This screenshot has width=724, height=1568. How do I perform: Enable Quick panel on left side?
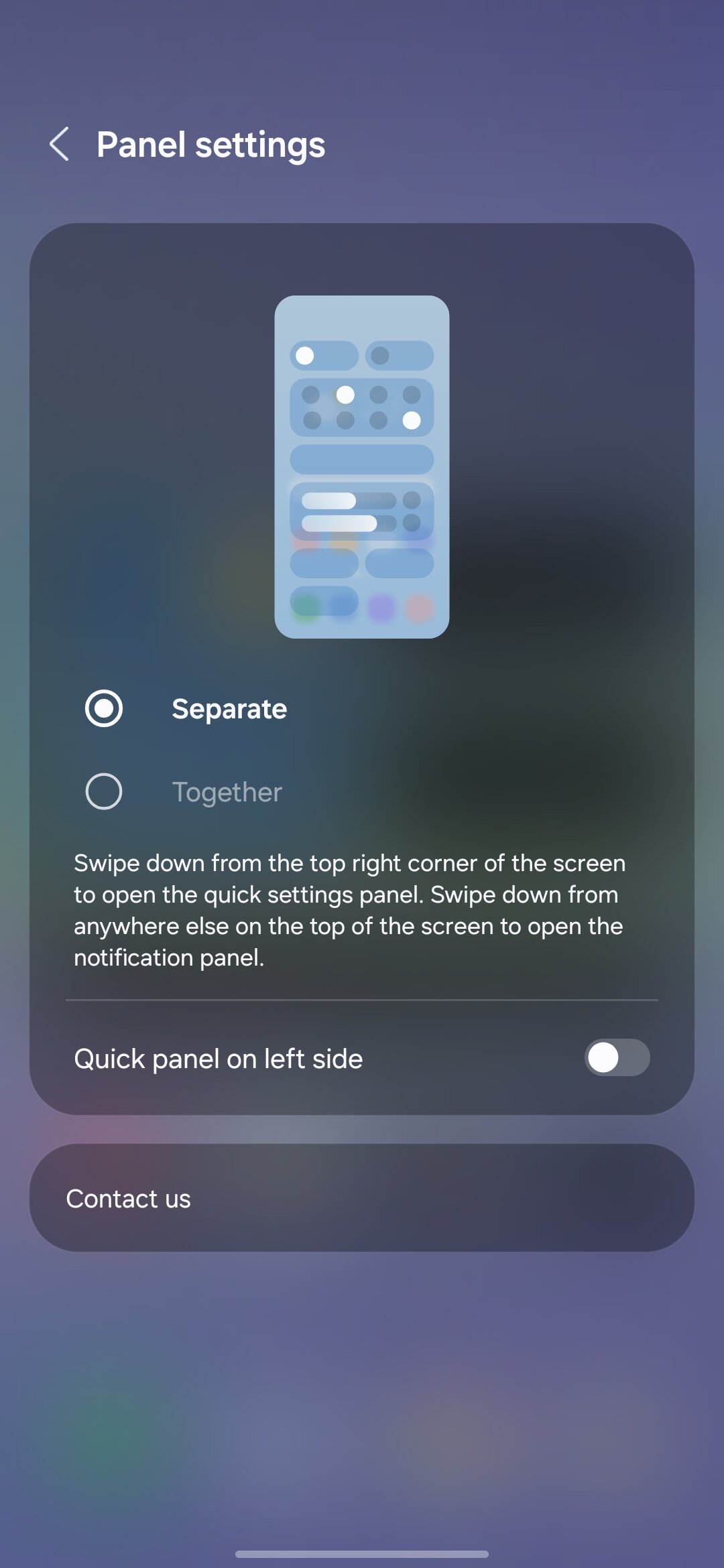point(616,1058)
